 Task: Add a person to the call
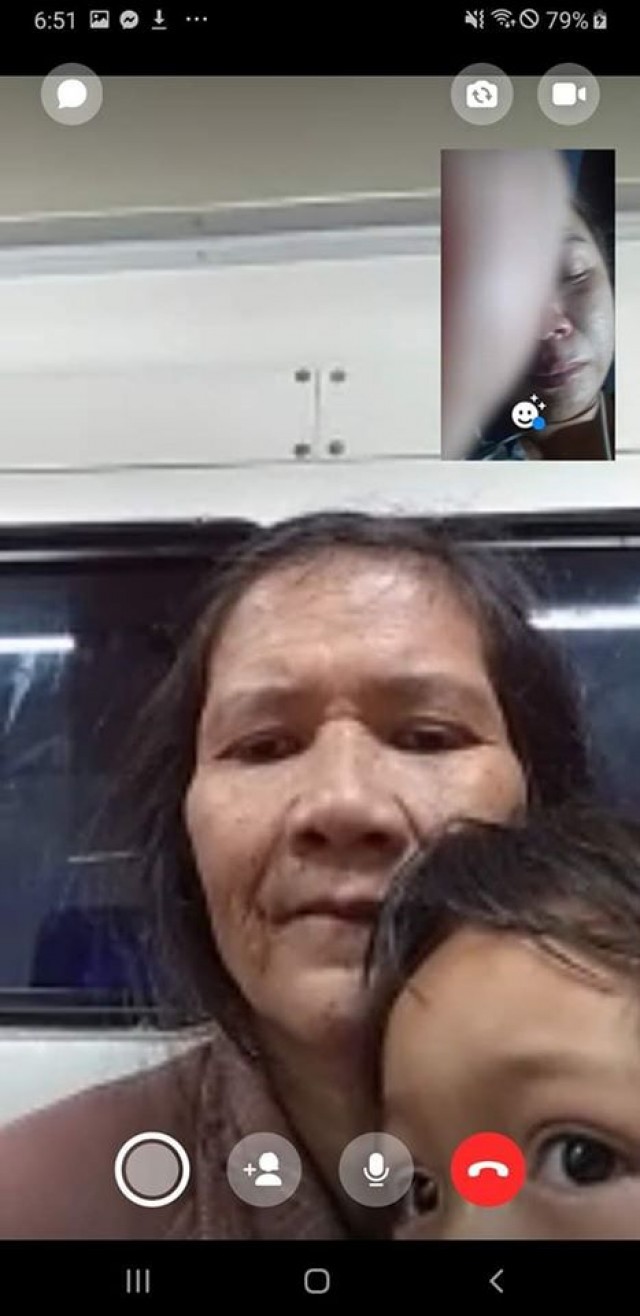[264, 1169]
